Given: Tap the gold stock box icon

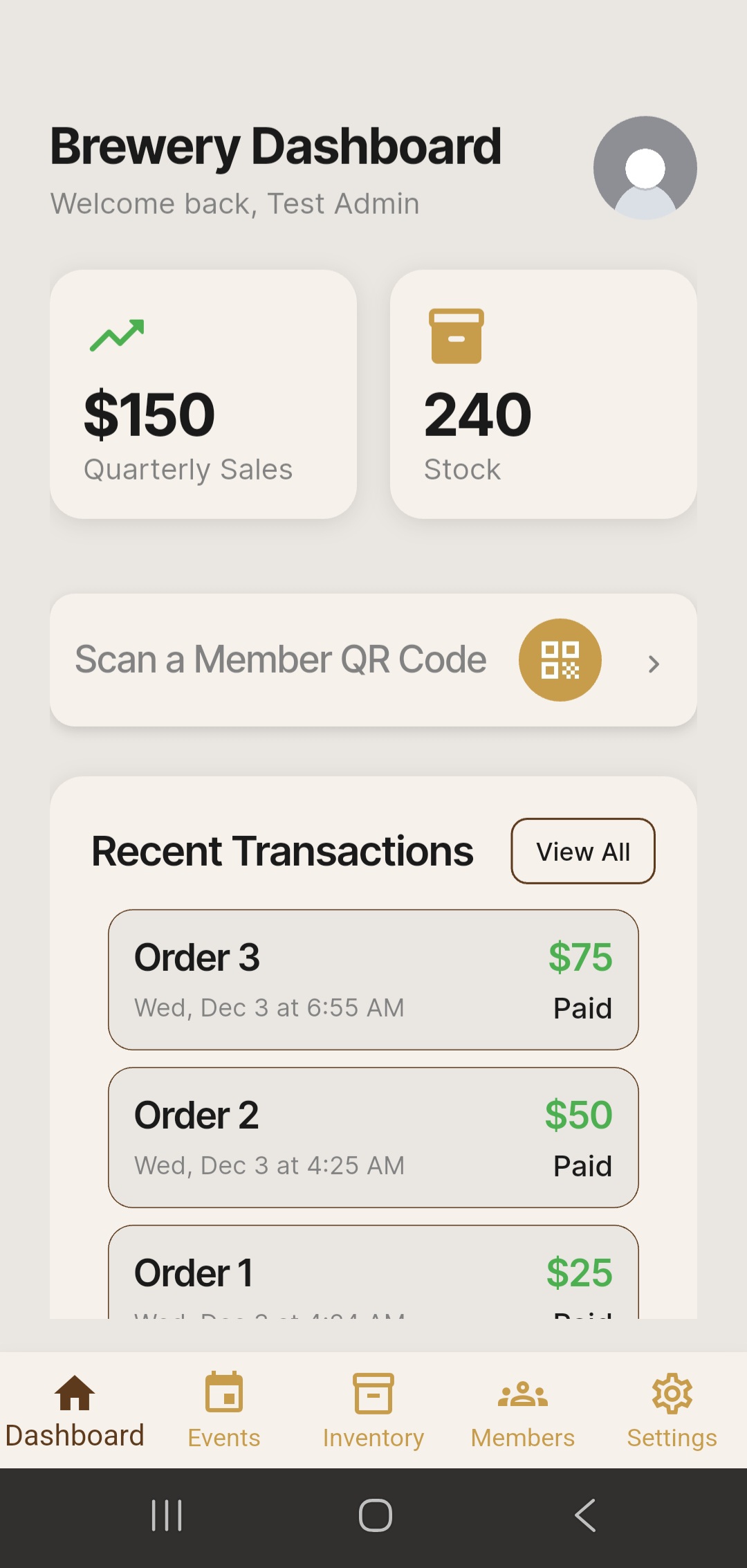Looking at the screenshot, I should pyautogui.click(x=456, y=337).
